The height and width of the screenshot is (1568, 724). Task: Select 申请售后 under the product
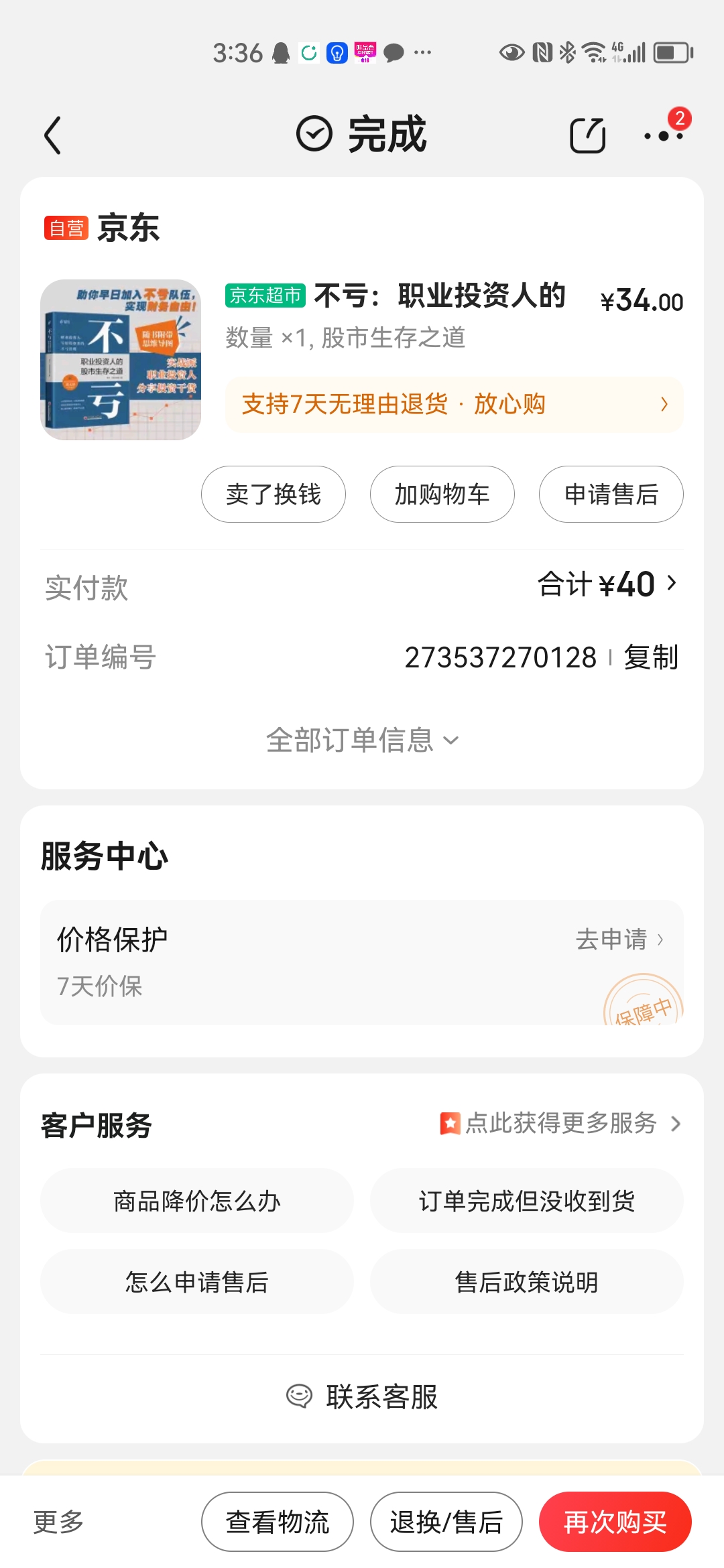coord(611,495)
